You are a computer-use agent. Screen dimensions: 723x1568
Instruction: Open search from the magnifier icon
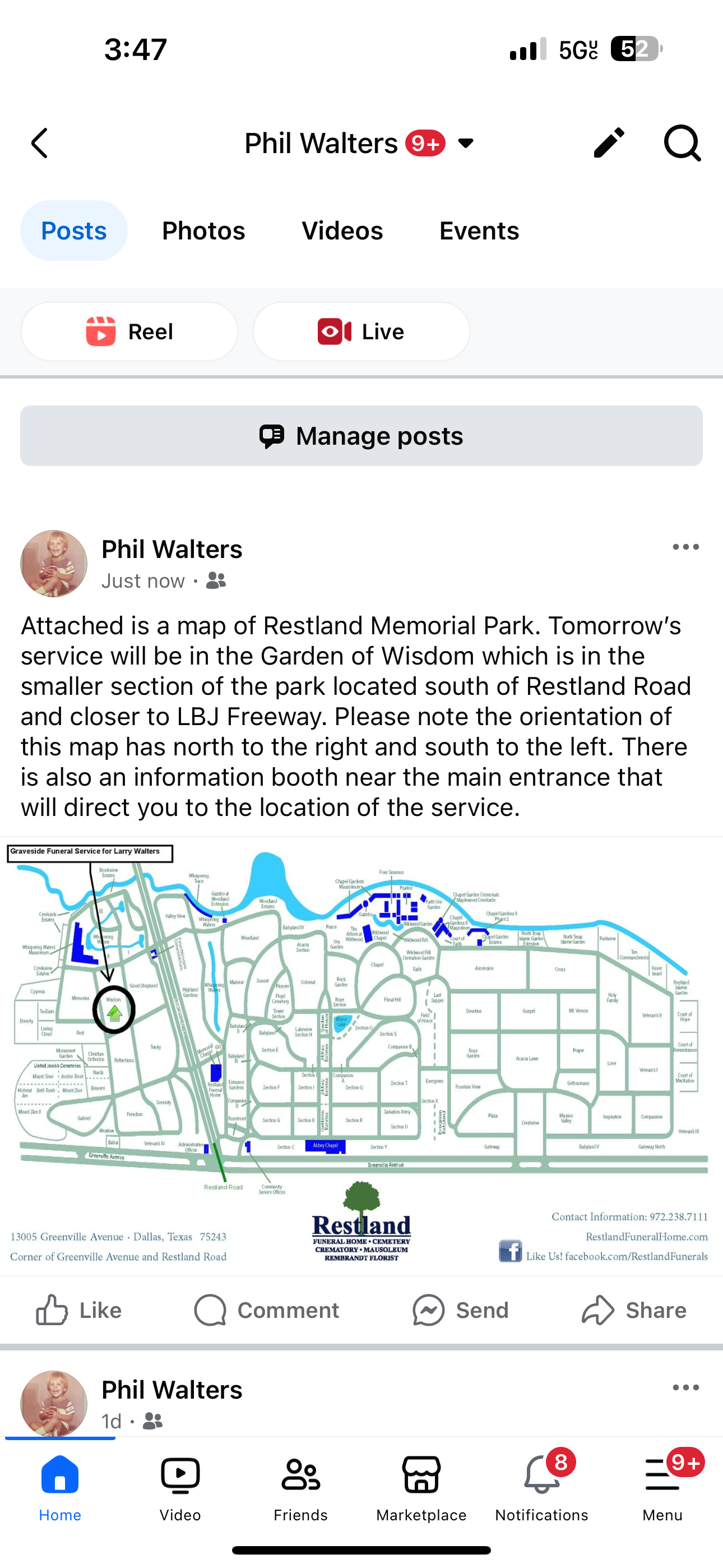(x=682, y=144)
